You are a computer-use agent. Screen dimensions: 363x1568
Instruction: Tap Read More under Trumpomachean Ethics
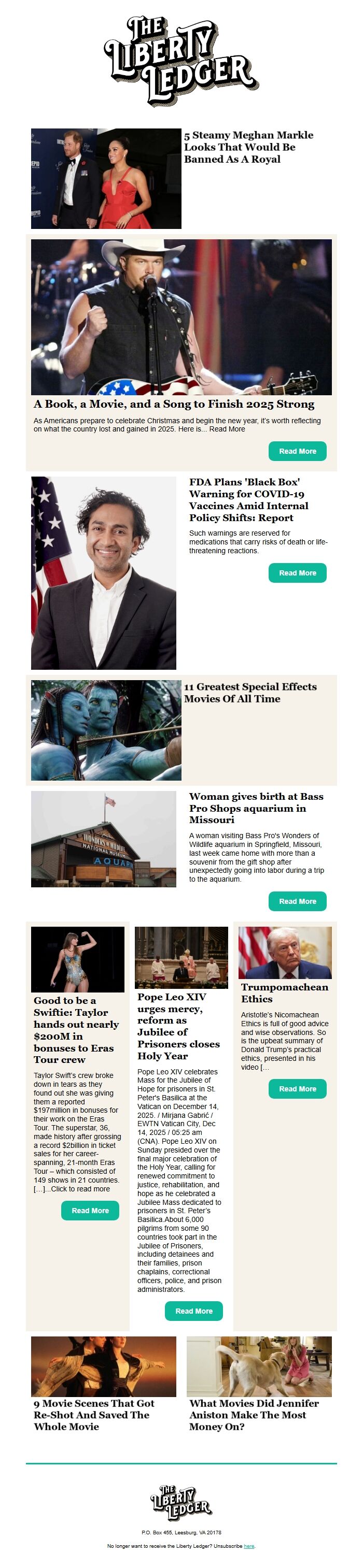tap(297, 1088)
